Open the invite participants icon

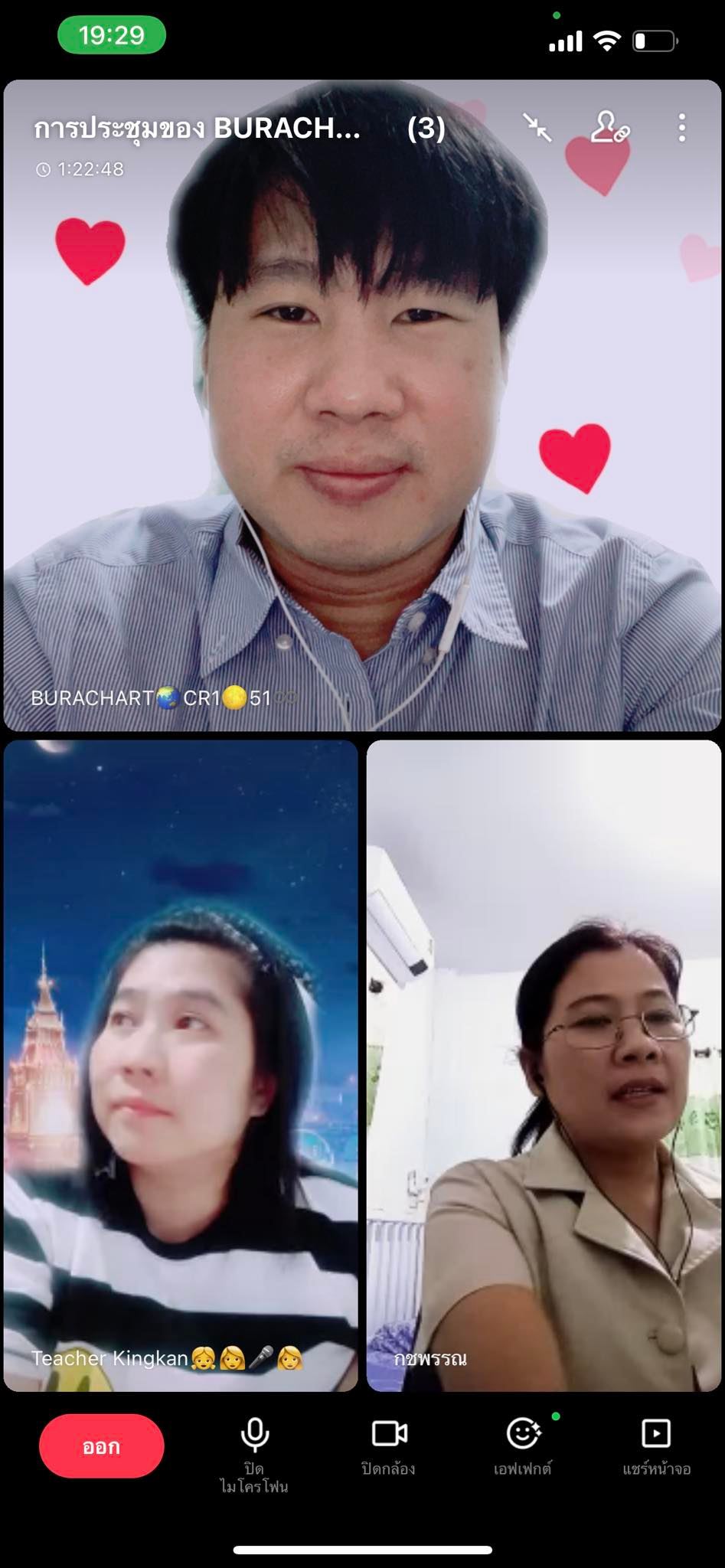(x=609, y=128)
